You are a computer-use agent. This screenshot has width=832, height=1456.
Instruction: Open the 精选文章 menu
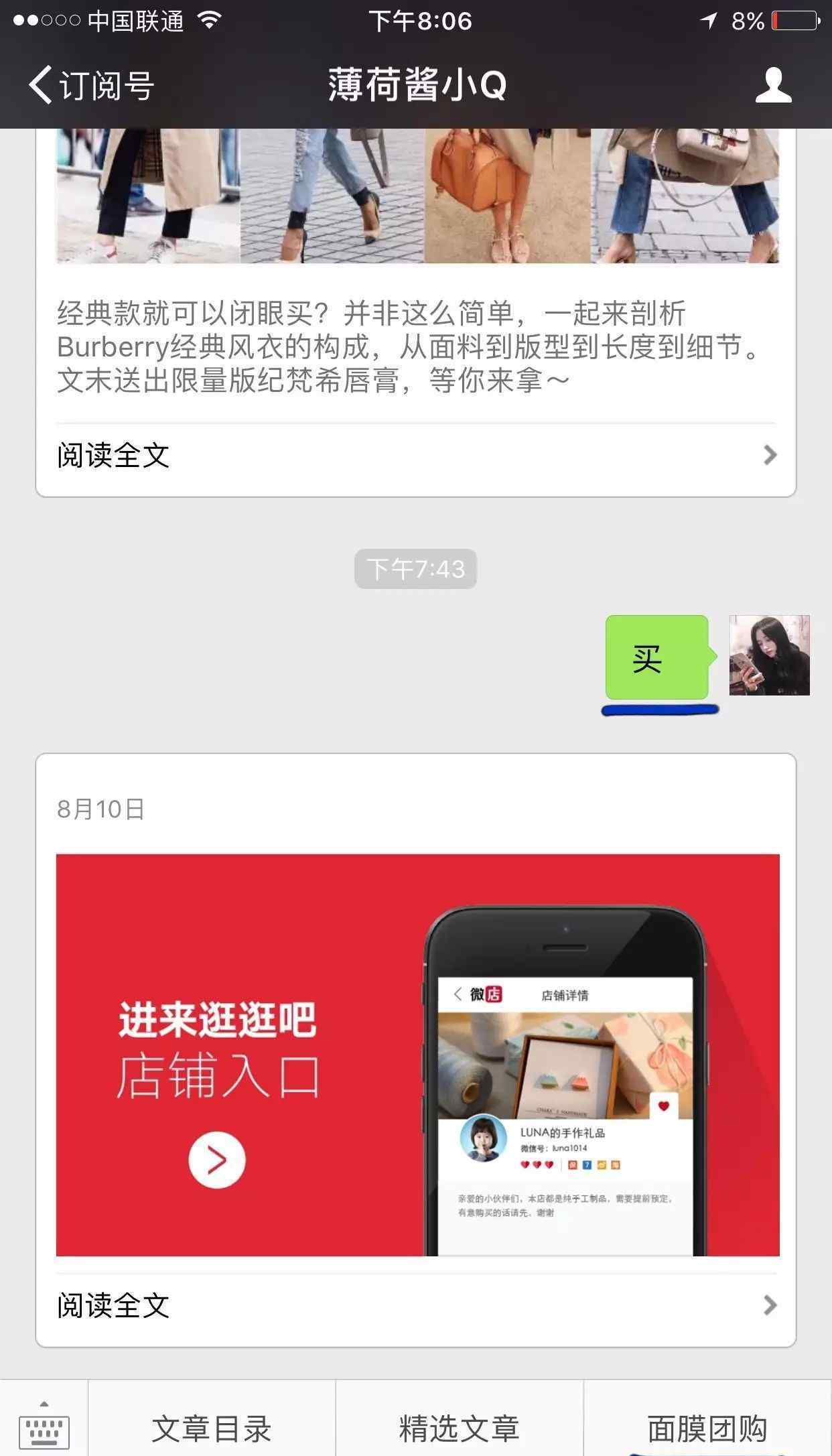(x=460, y=1427)
